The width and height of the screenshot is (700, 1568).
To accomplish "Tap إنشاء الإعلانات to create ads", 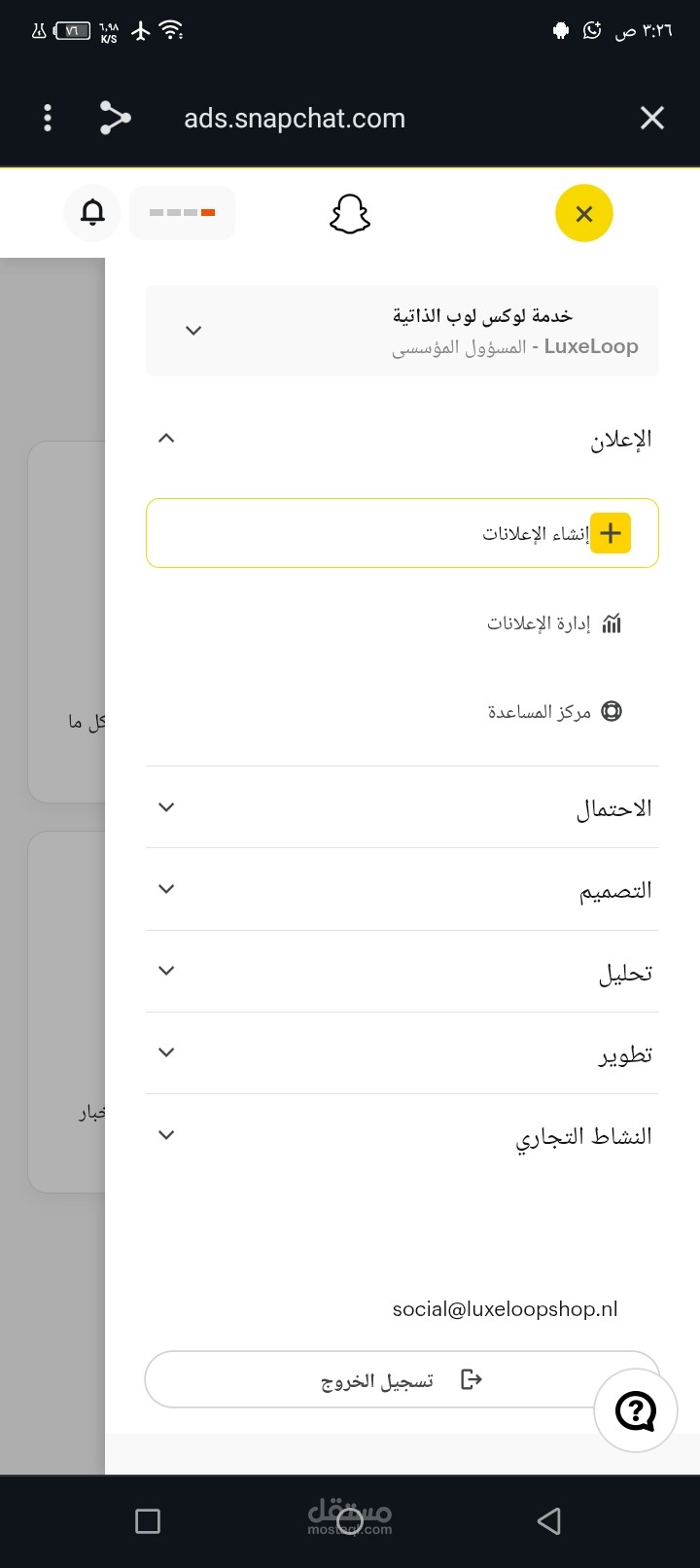I will coord(402,533).
